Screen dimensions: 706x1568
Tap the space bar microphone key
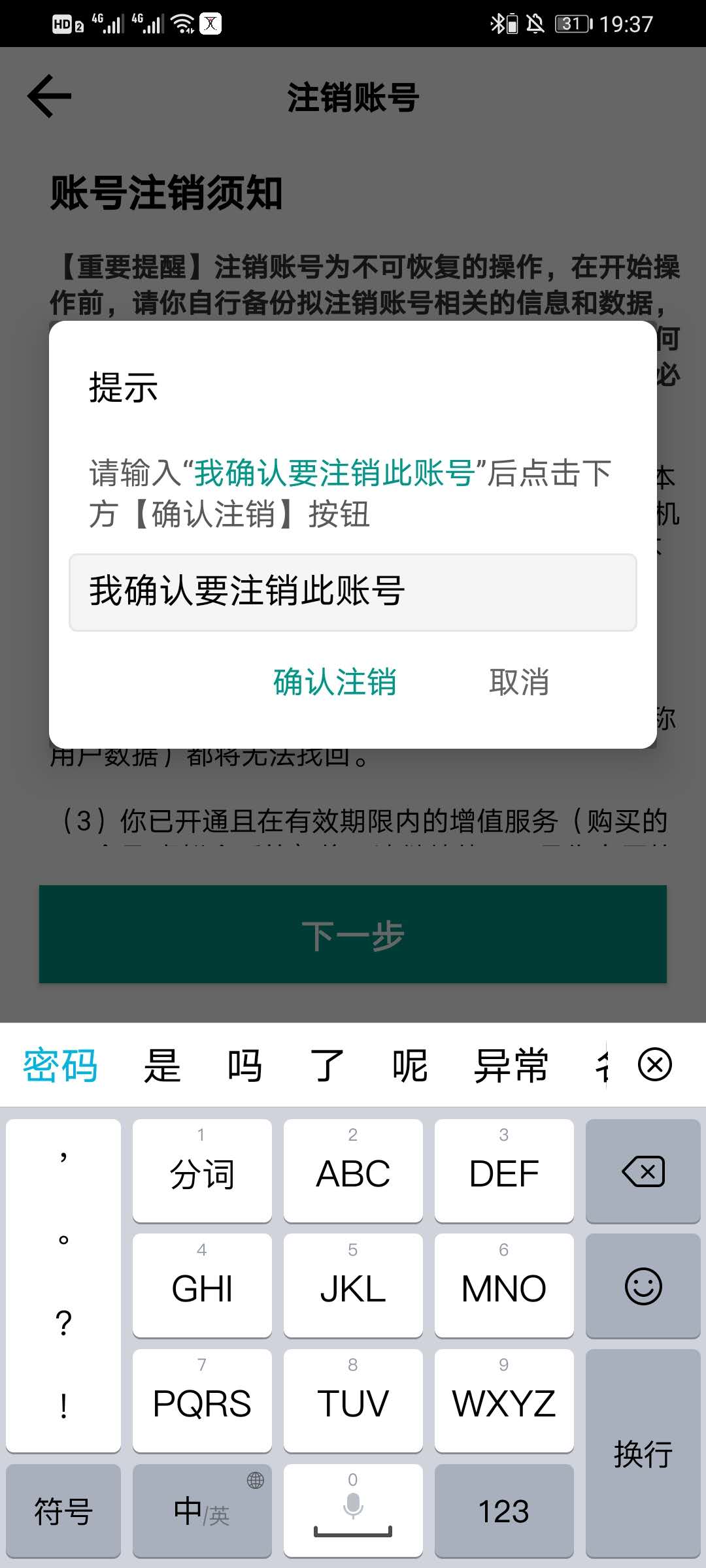353,1511
